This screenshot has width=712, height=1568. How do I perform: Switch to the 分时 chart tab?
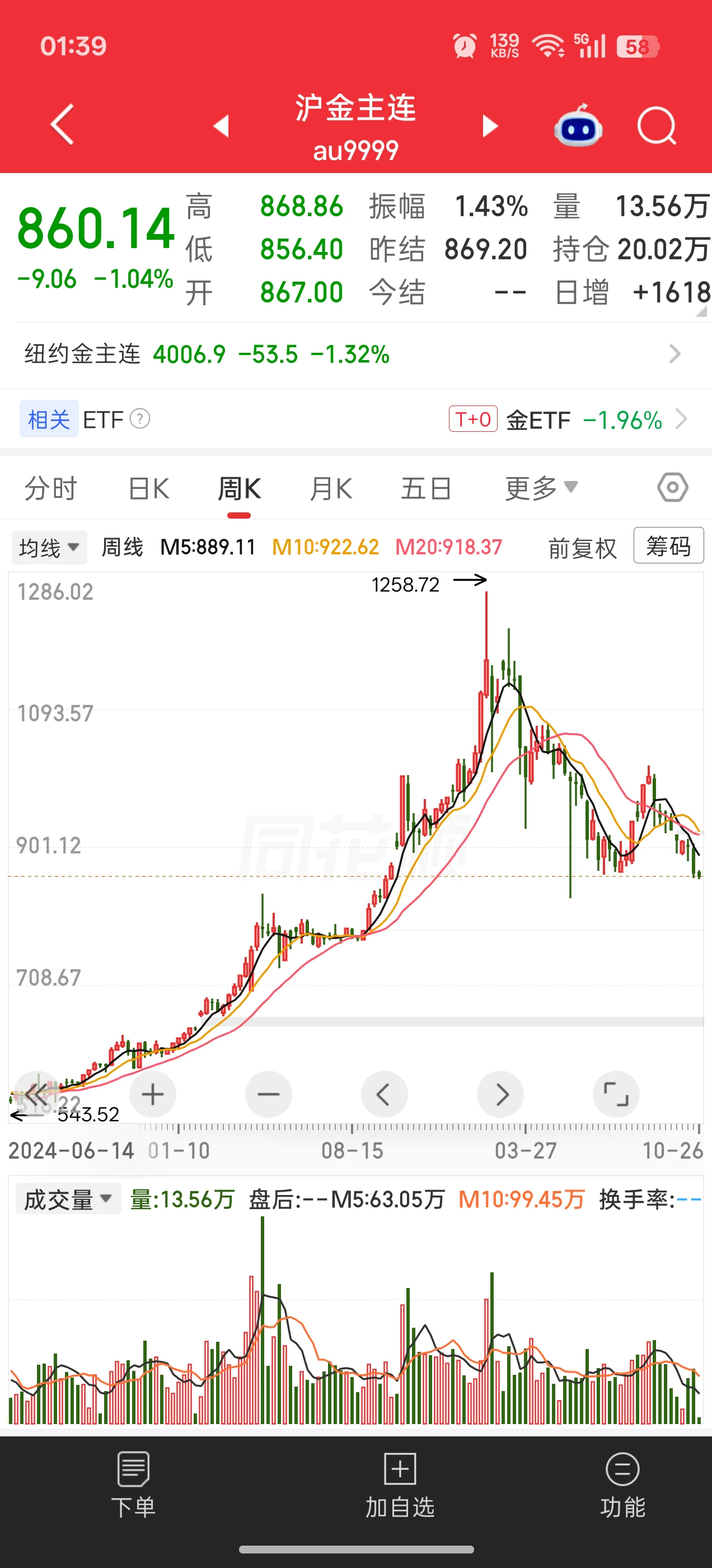(x=50, y=489)
